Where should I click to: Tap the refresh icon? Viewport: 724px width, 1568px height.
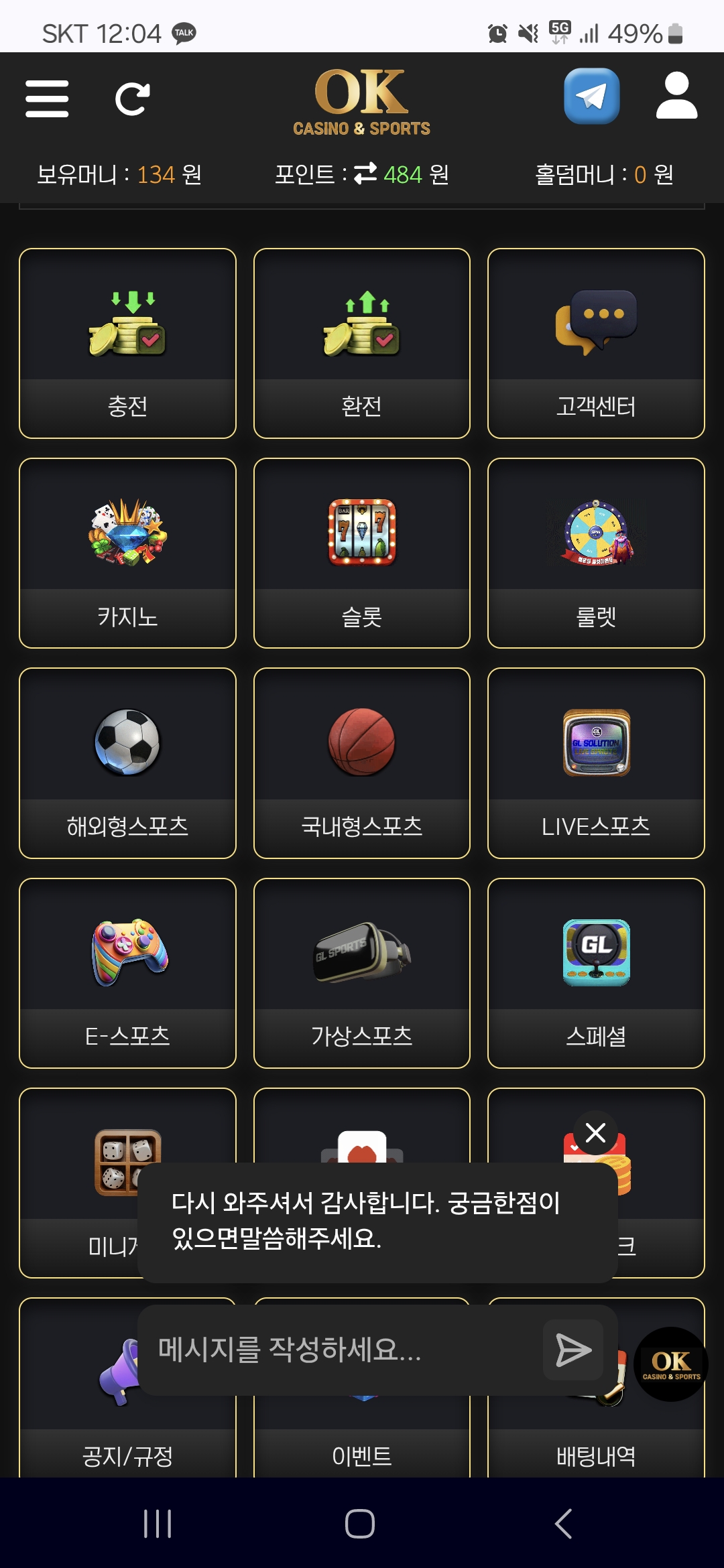(132, 99)
